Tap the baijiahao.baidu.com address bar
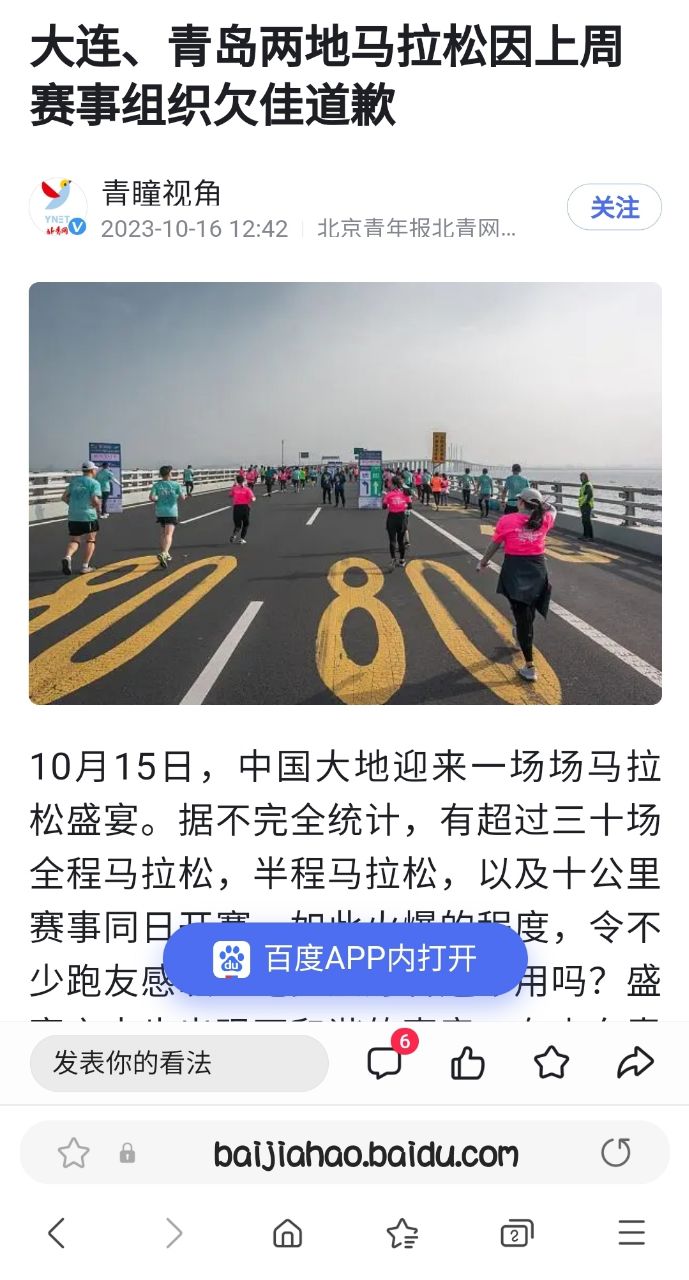The height and width of the screenshot is (1280, 689). [x=365, y=1154]
